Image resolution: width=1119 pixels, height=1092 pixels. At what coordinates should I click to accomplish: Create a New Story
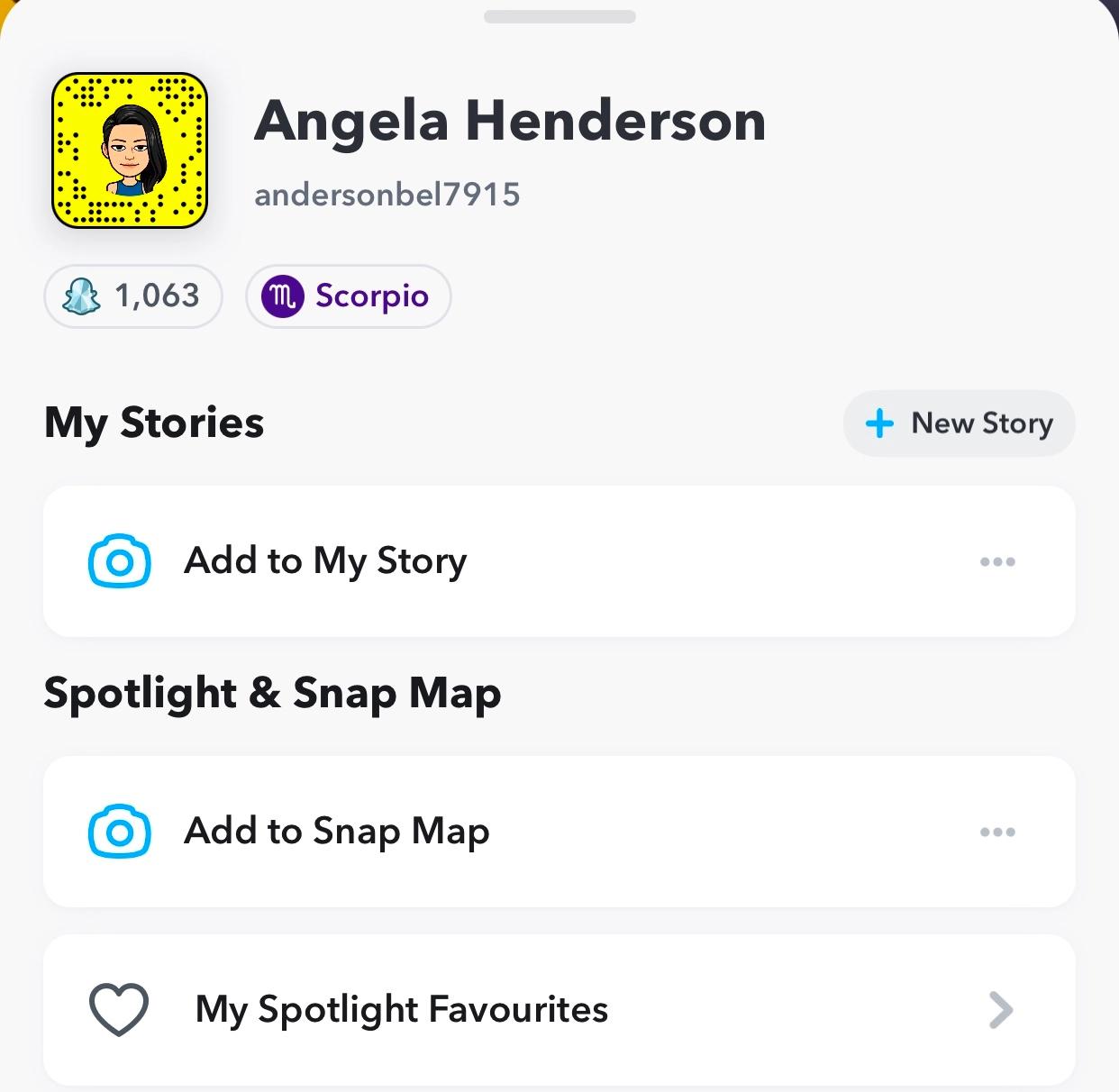(959, 423)
